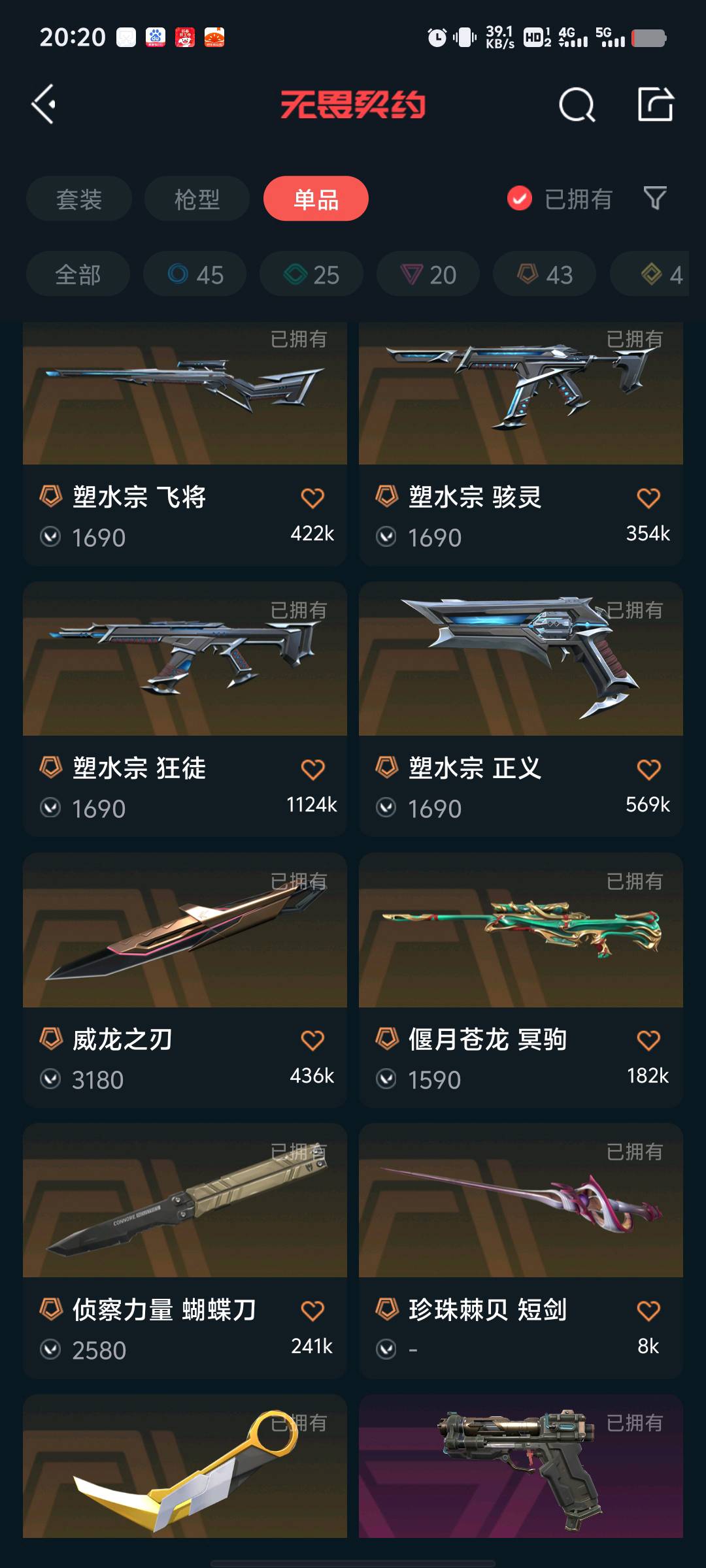Filter by the green tier chip 25
The image size is (706, 1568).
click(x=311, y=274)
